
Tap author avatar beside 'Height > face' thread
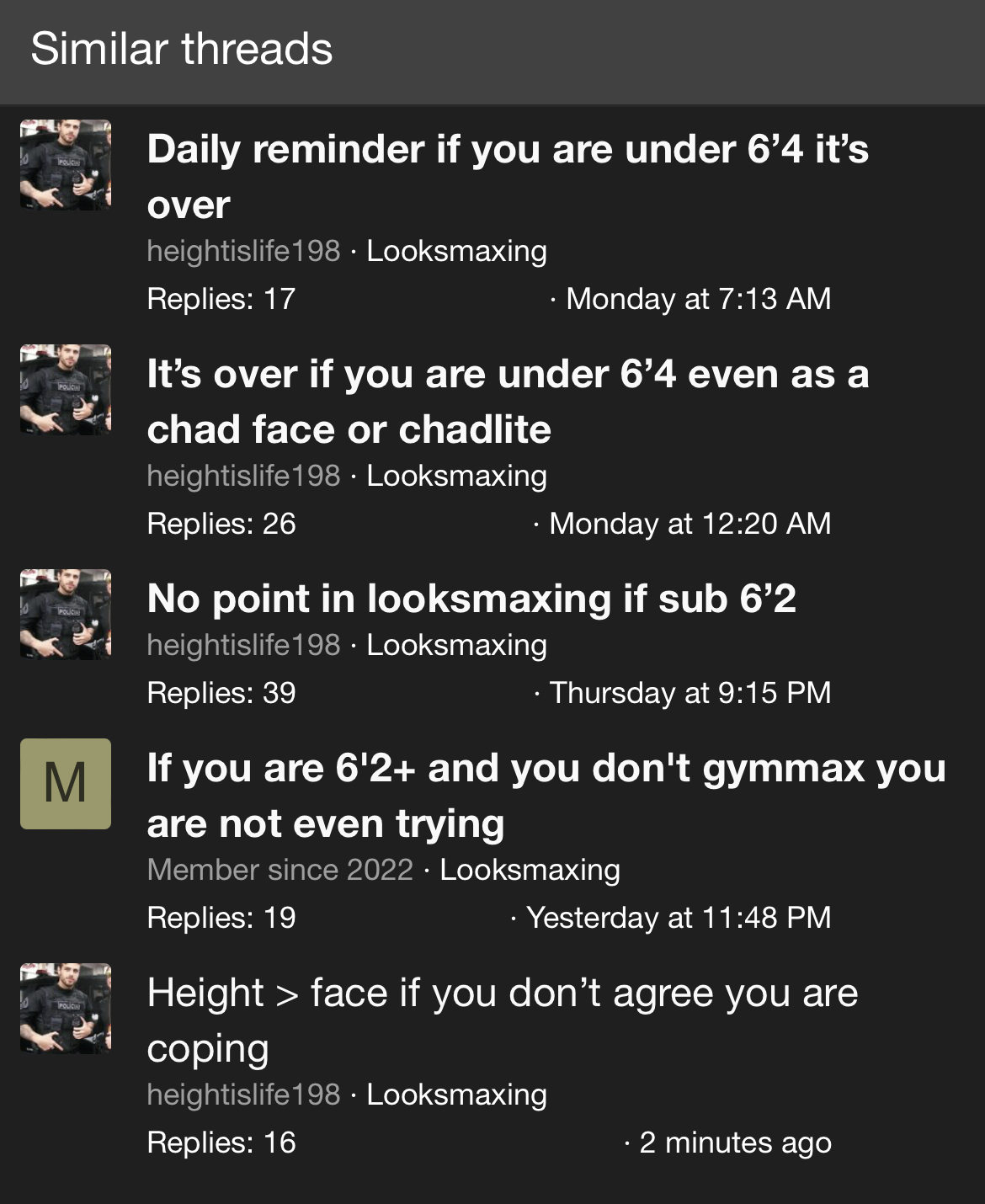[66, 1008]
